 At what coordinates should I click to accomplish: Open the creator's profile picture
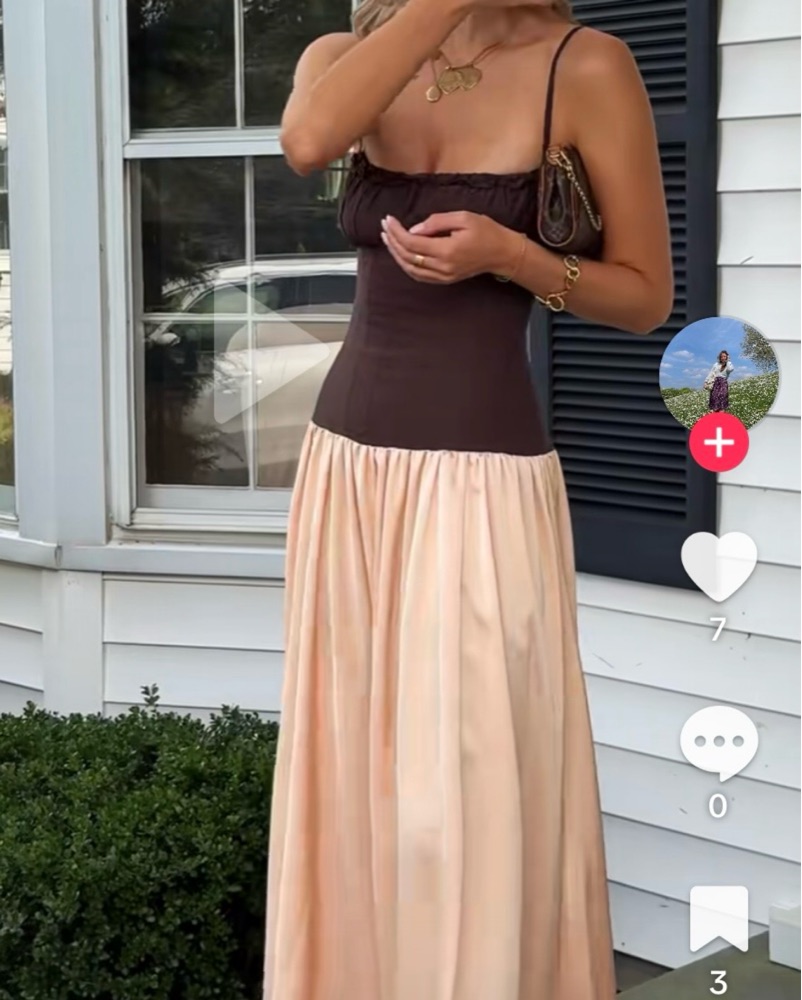click(719, 373)
